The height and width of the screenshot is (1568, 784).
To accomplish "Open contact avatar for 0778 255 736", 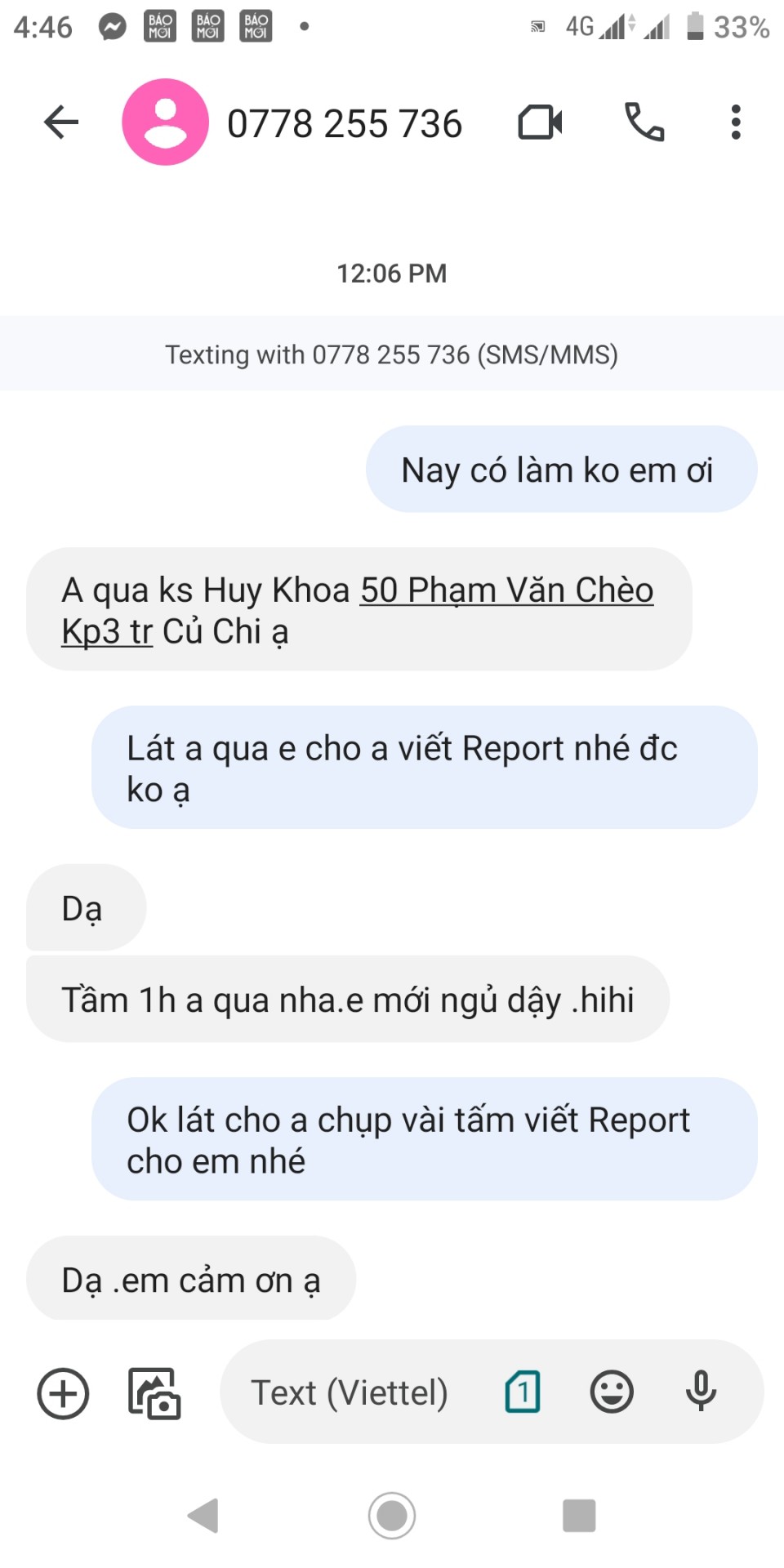I will [x=165, y=122].
